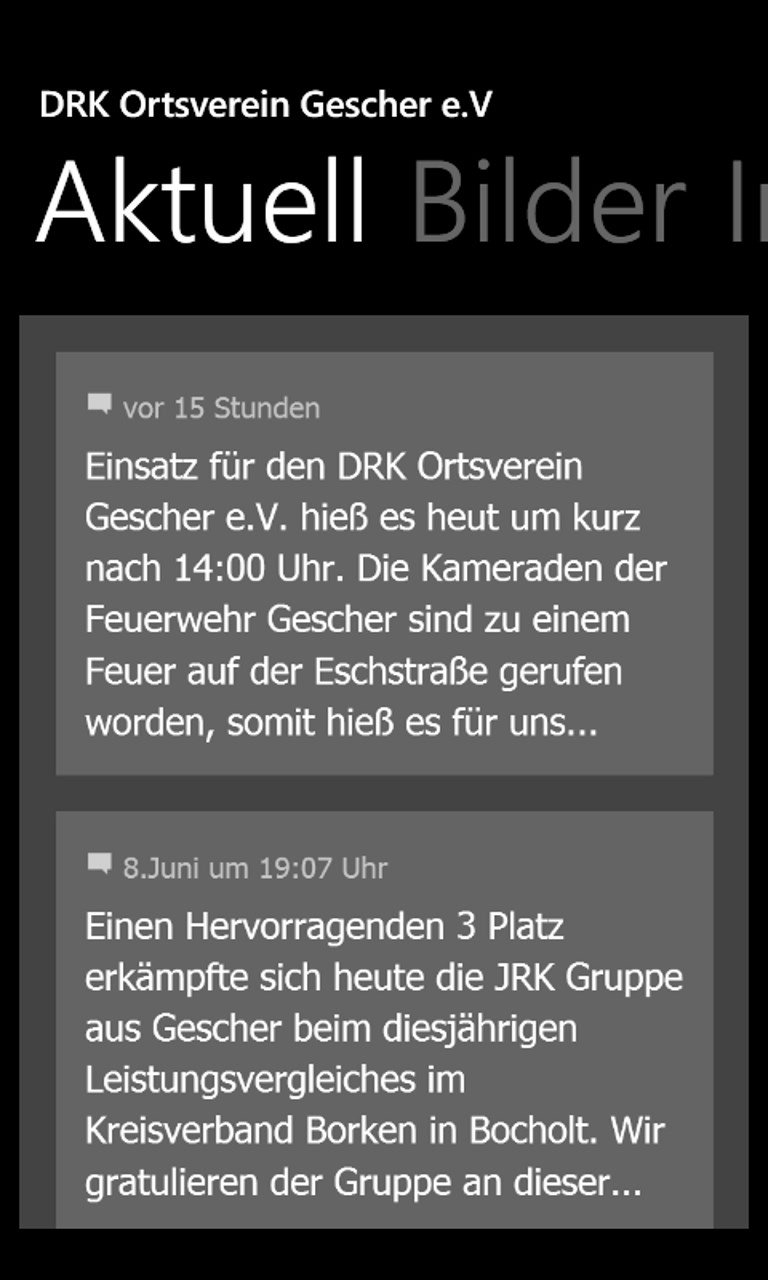Click the '8.Juni um 19:07 Uhr' timestamp
The height and width of the screenshot is (1280, 768).
(x=254, y=868)
